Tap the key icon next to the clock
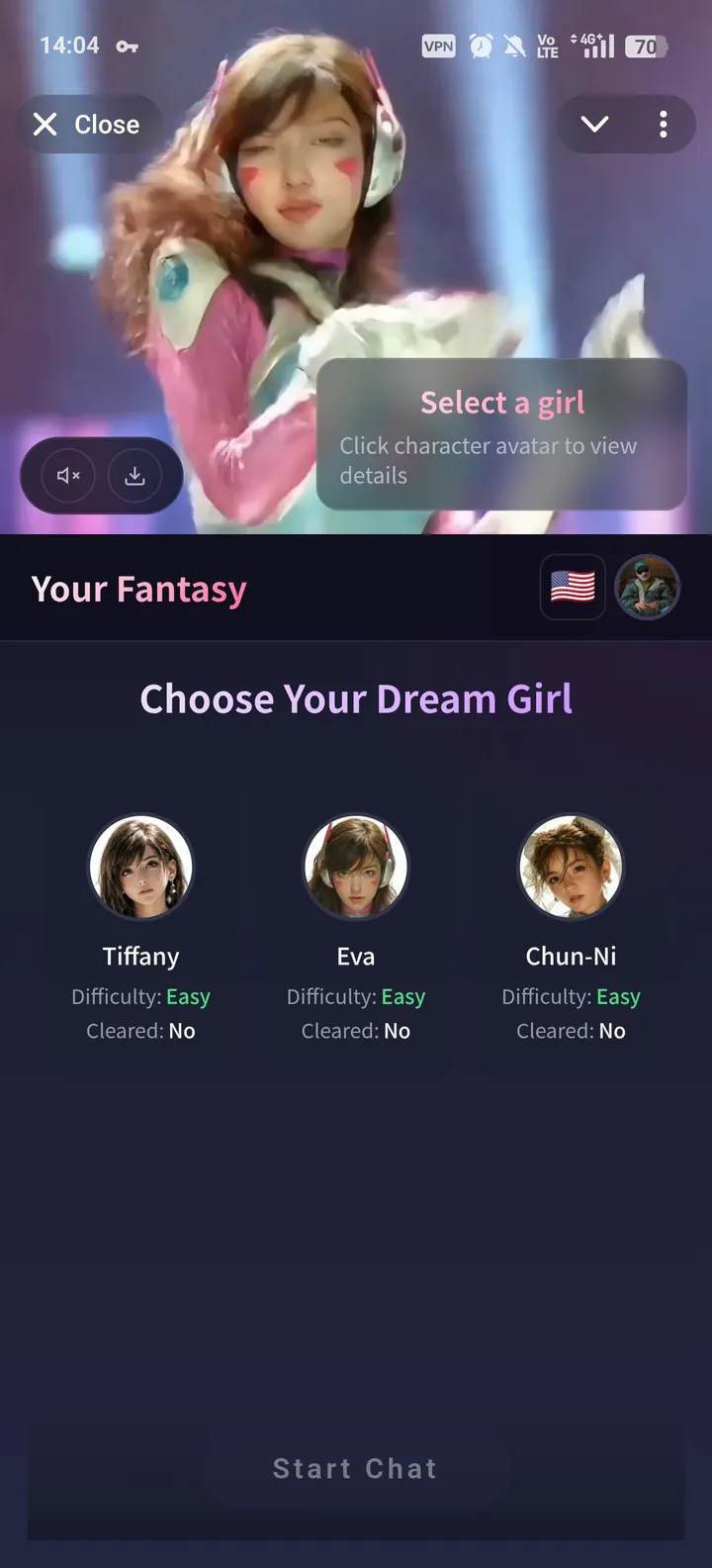Viewport: 712px width, 1568px height. (x=127, y=46)
